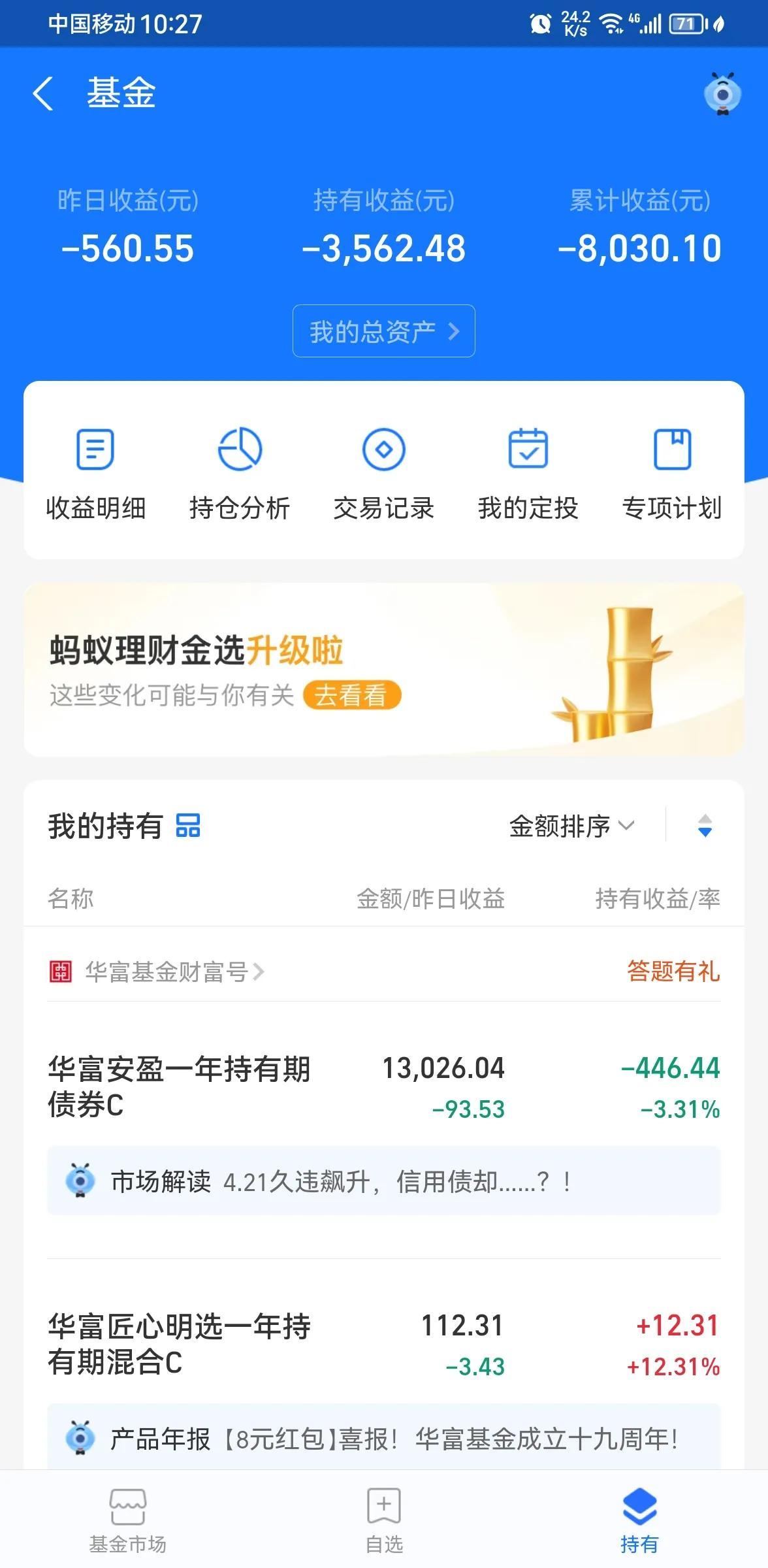This screenshot has width=768, height=1568.
Task: Open 华富基金财富号
Action: (167, 972)
